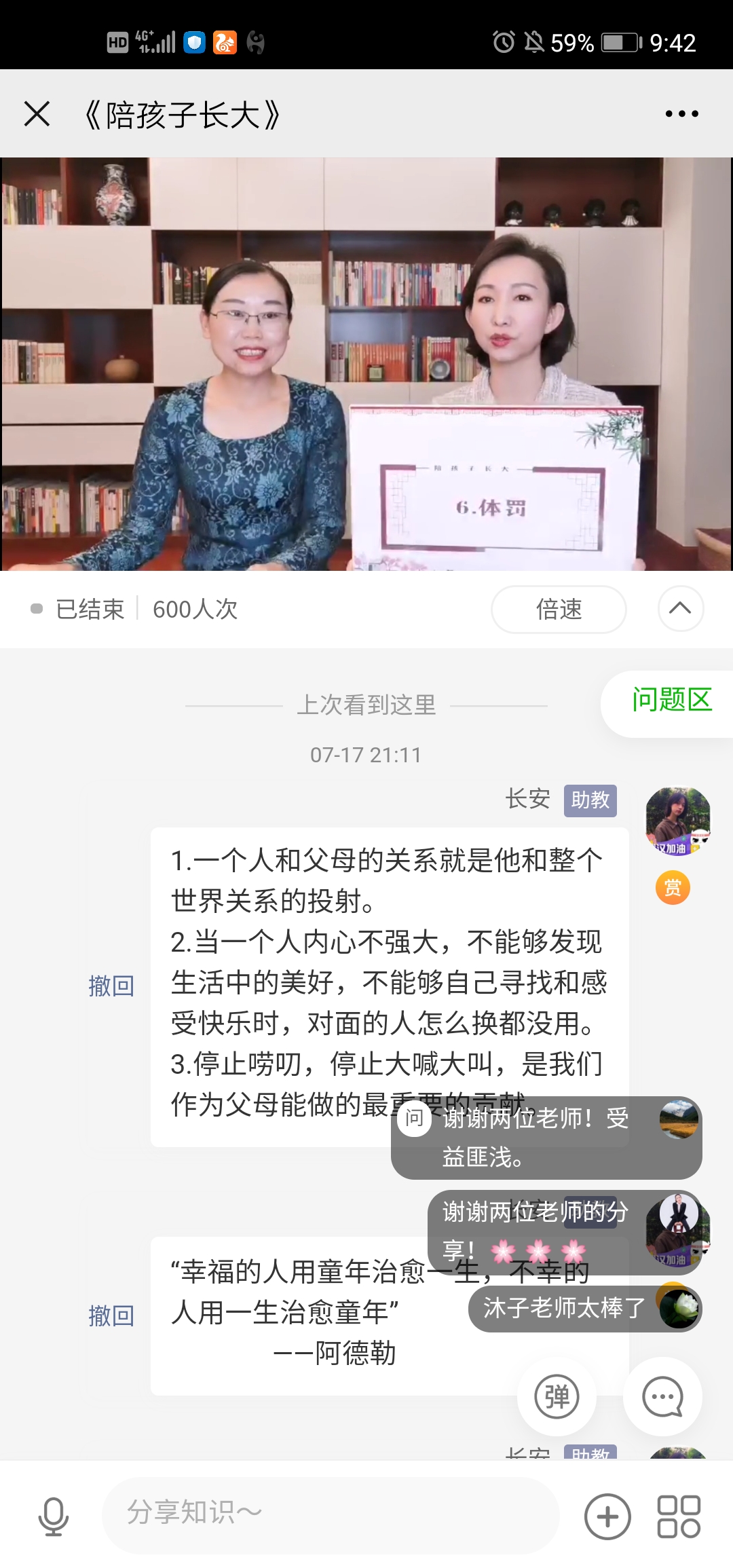
Task: Open the grid menu icon at bottom
Action: point(679,1516)
